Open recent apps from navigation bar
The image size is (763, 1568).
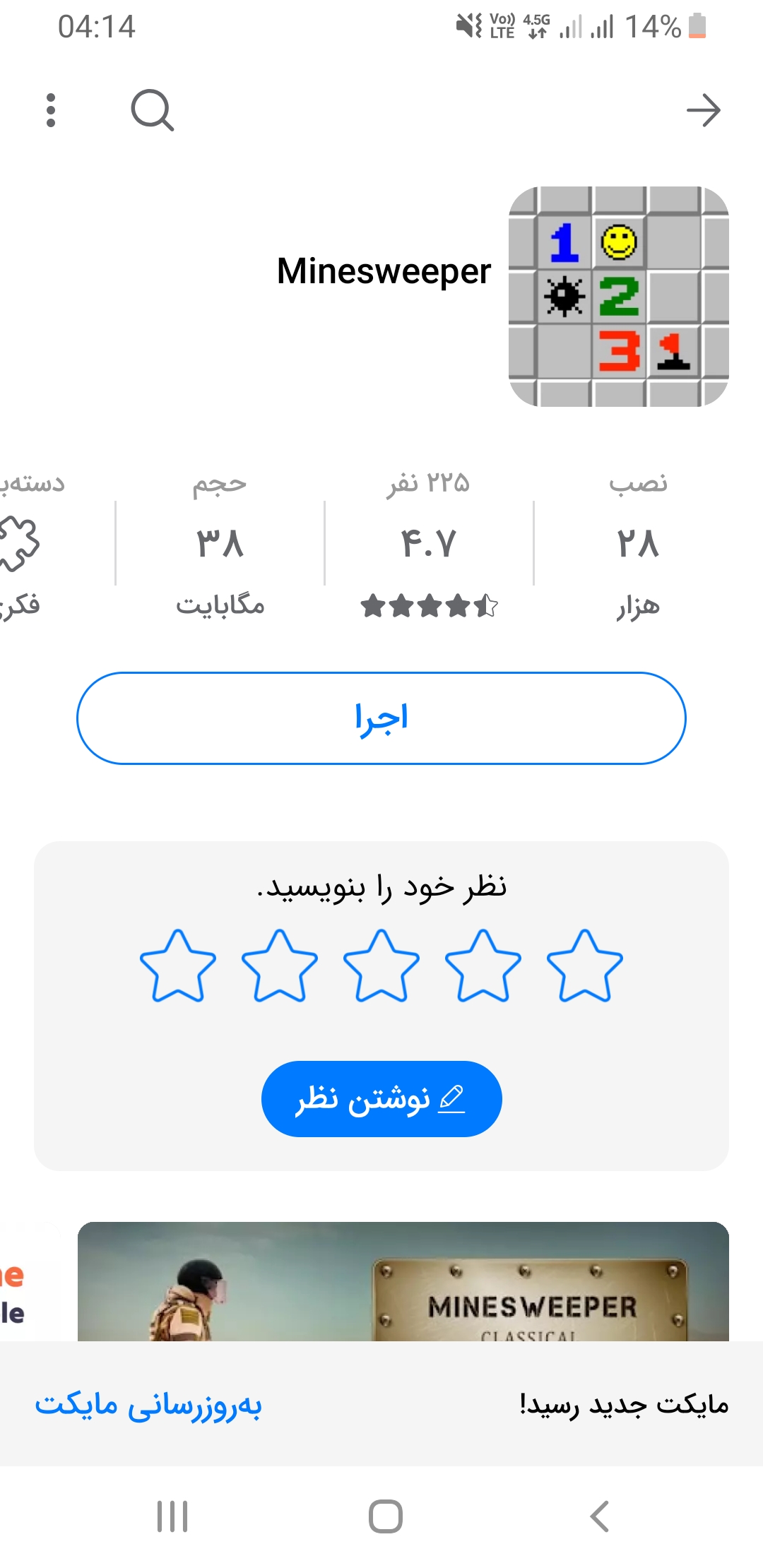tap(172, 1516)
